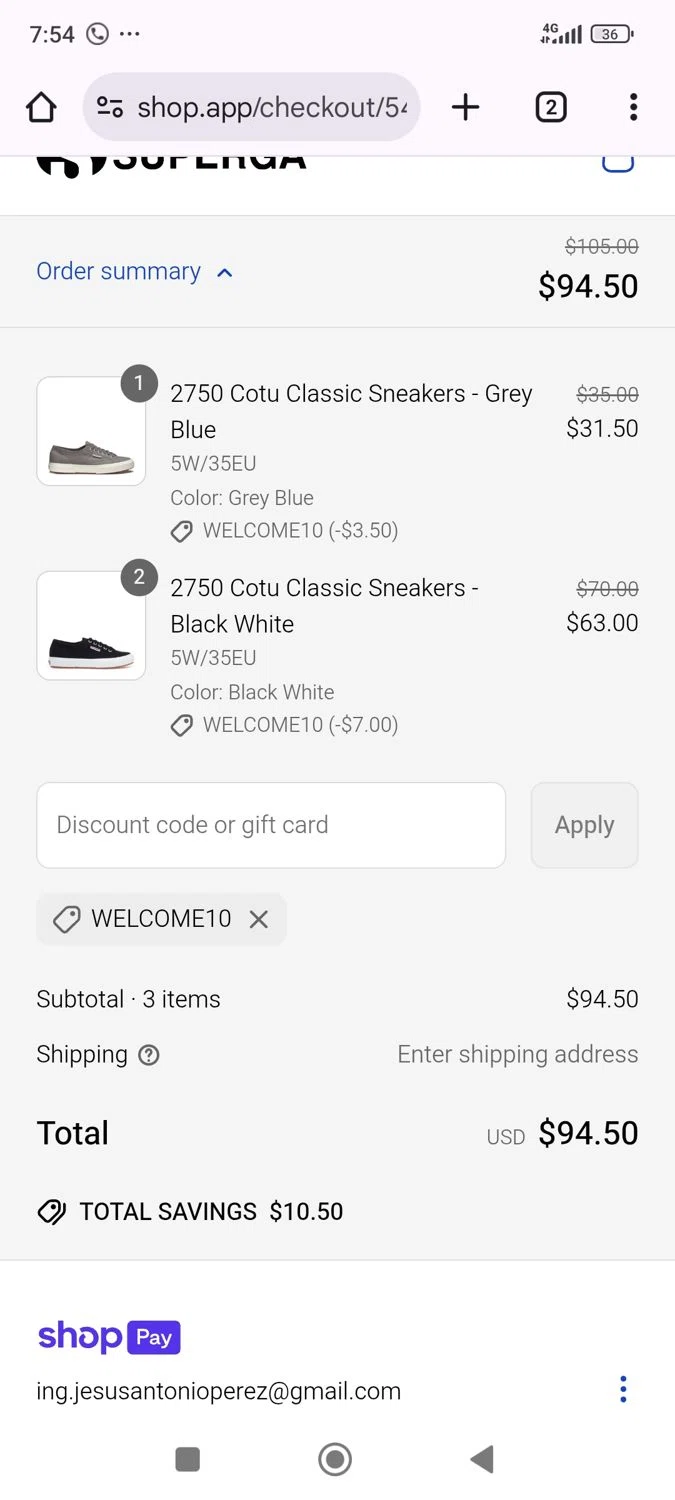Open a new browser tab
The image size is (675, 1500).
click(465, 107)
